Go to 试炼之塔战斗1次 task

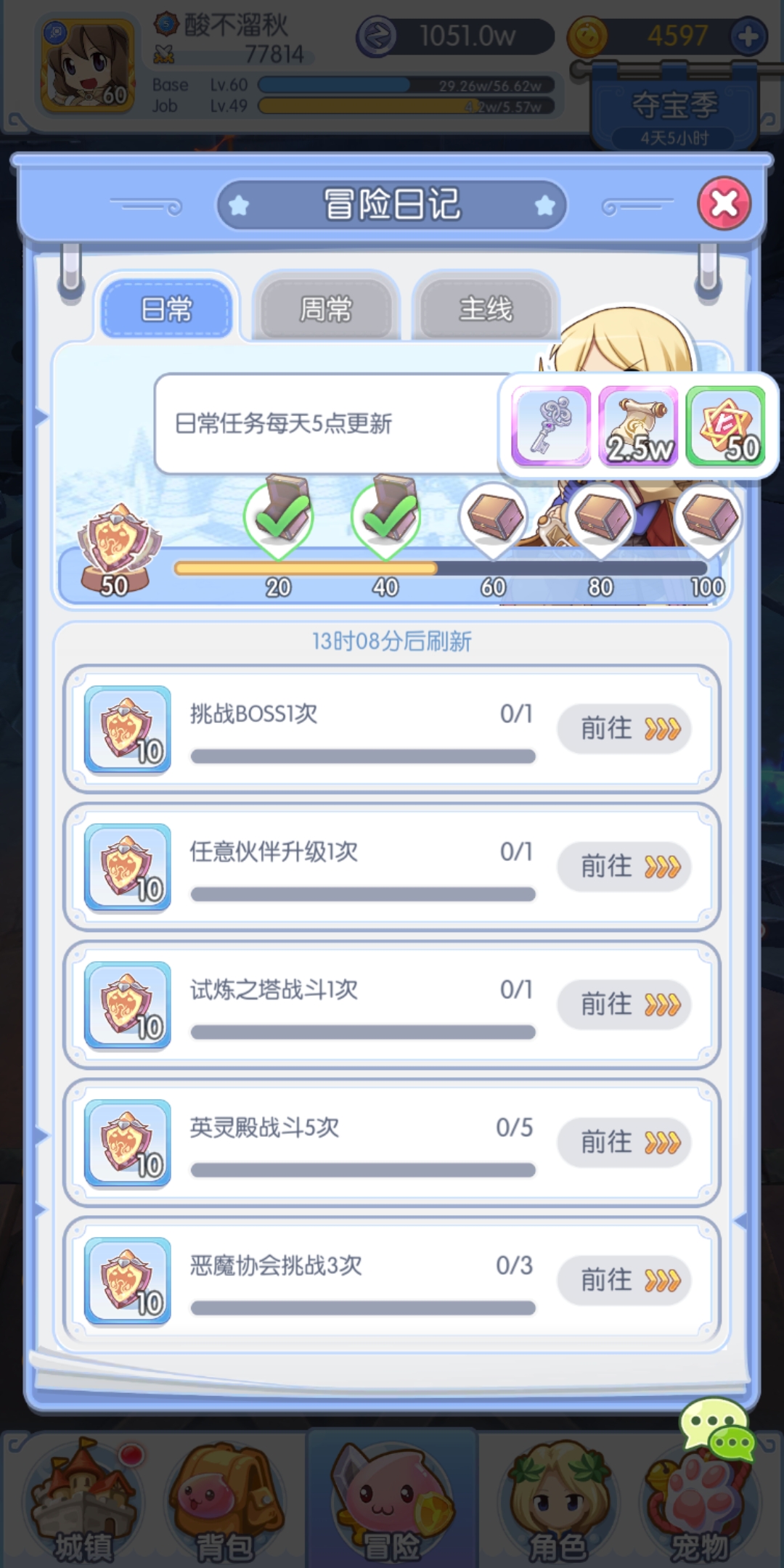pos(624,1005)
